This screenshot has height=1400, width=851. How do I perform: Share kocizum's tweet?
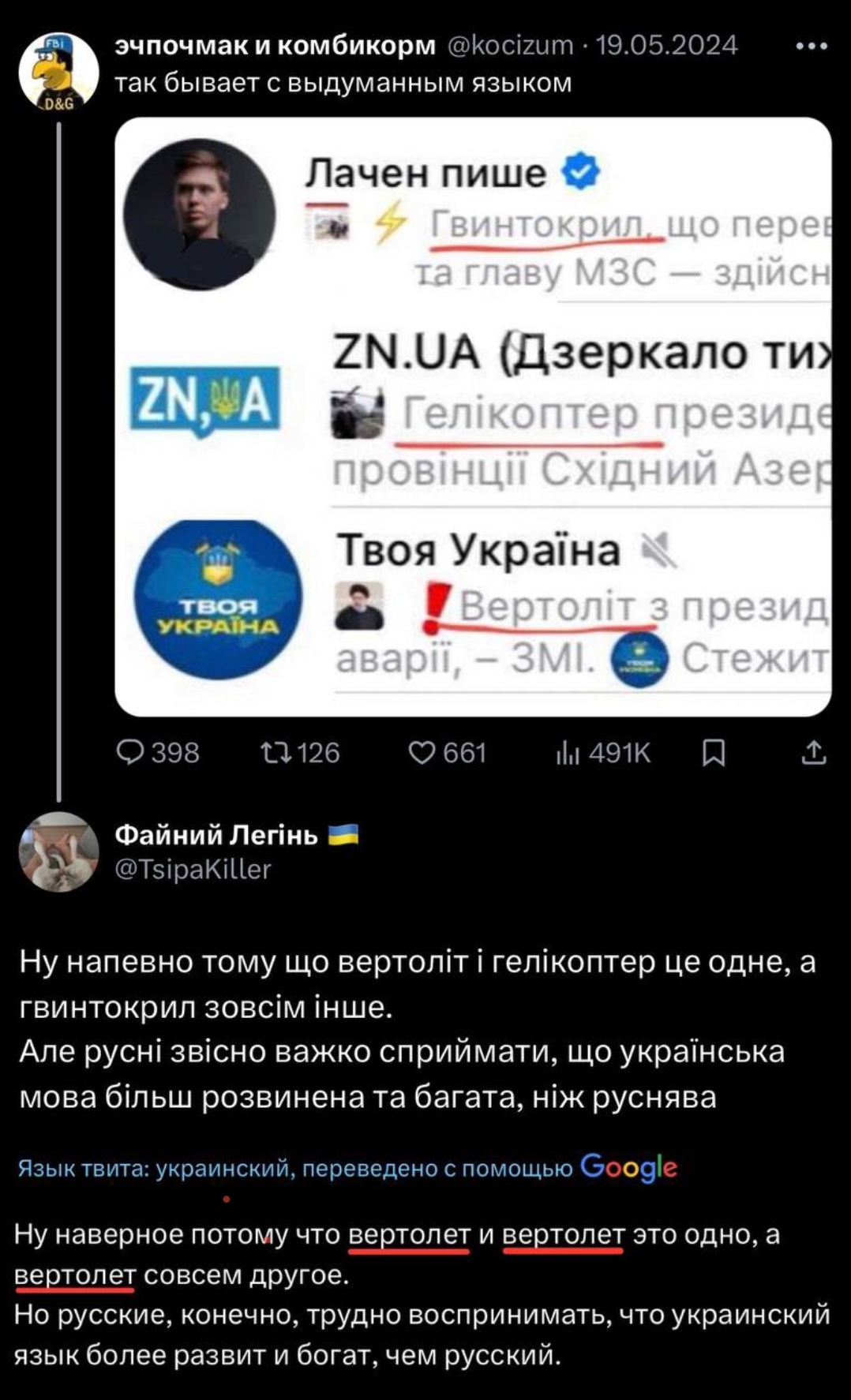[x=813, y=753]
